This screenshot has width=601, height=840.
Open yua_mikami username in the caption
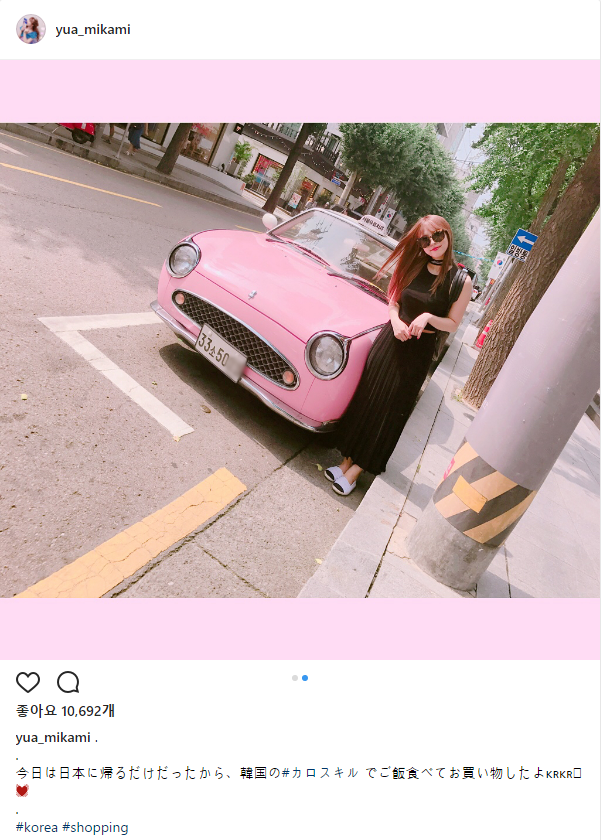[x=53, y=738]
